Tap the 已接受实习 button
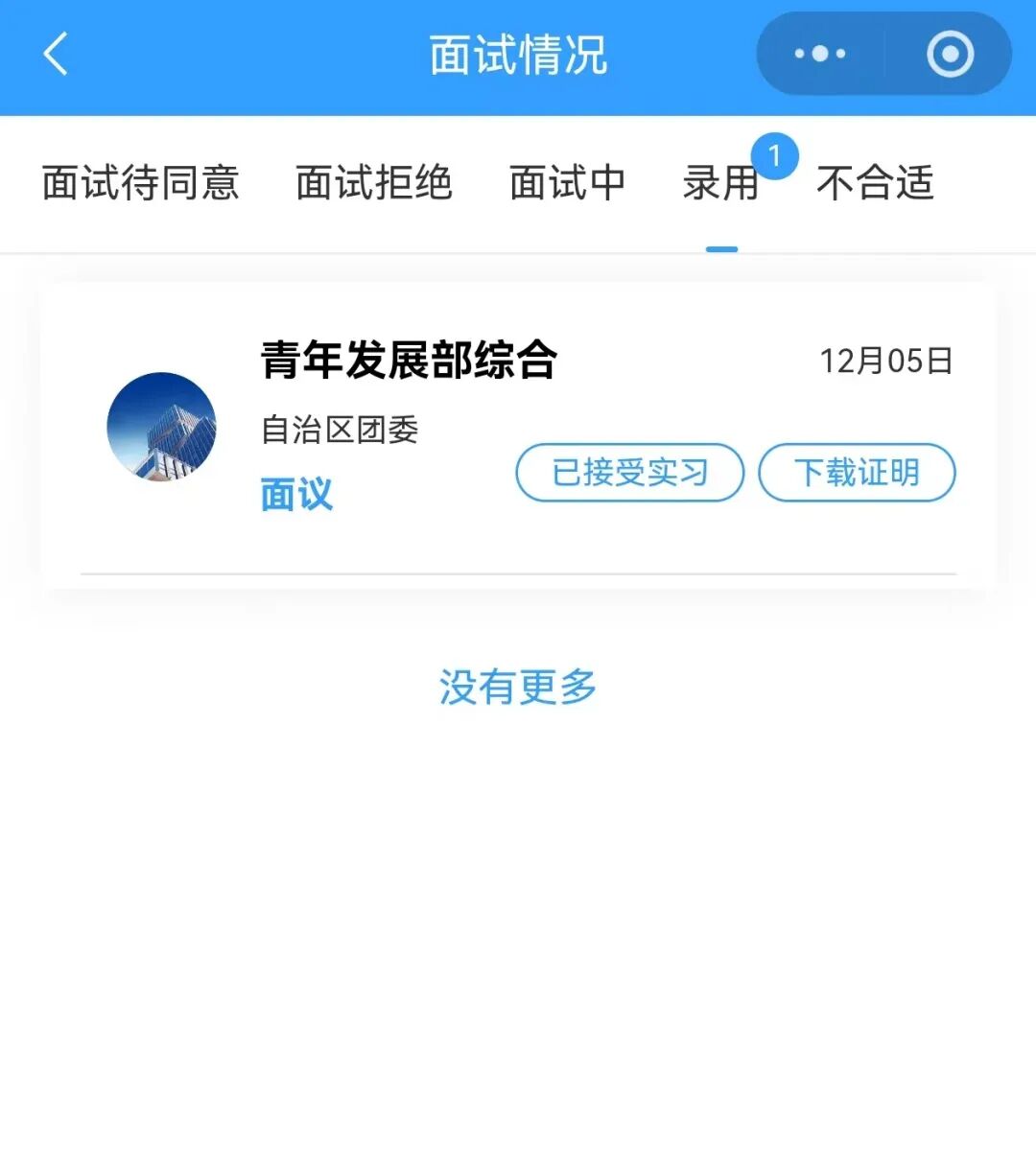The width and height of the screenshot is (1036, 1167). (x=630, y=473)
